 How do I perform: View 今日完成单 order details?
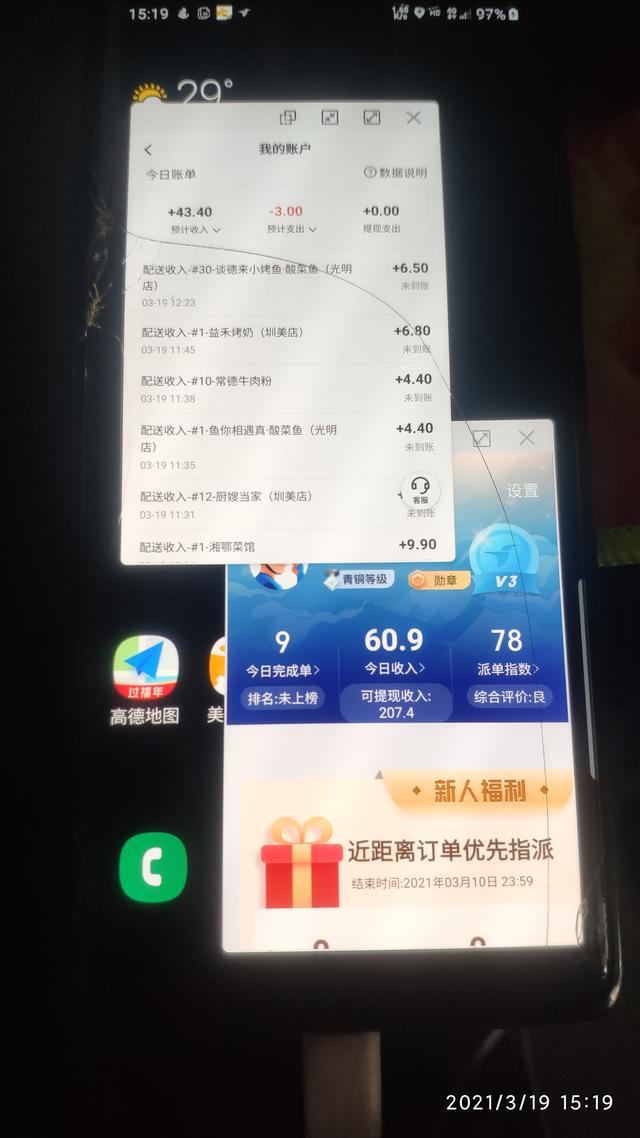(x=282, y=669)
